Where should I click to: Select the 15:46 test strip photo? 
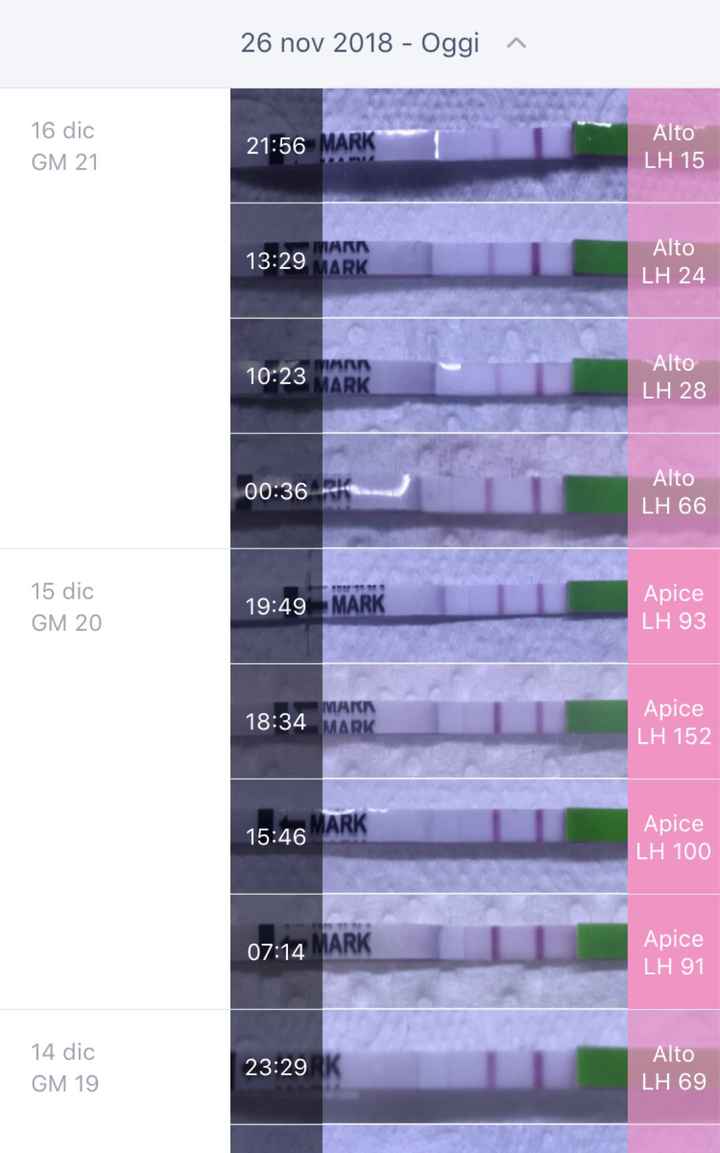click(430, 837)
